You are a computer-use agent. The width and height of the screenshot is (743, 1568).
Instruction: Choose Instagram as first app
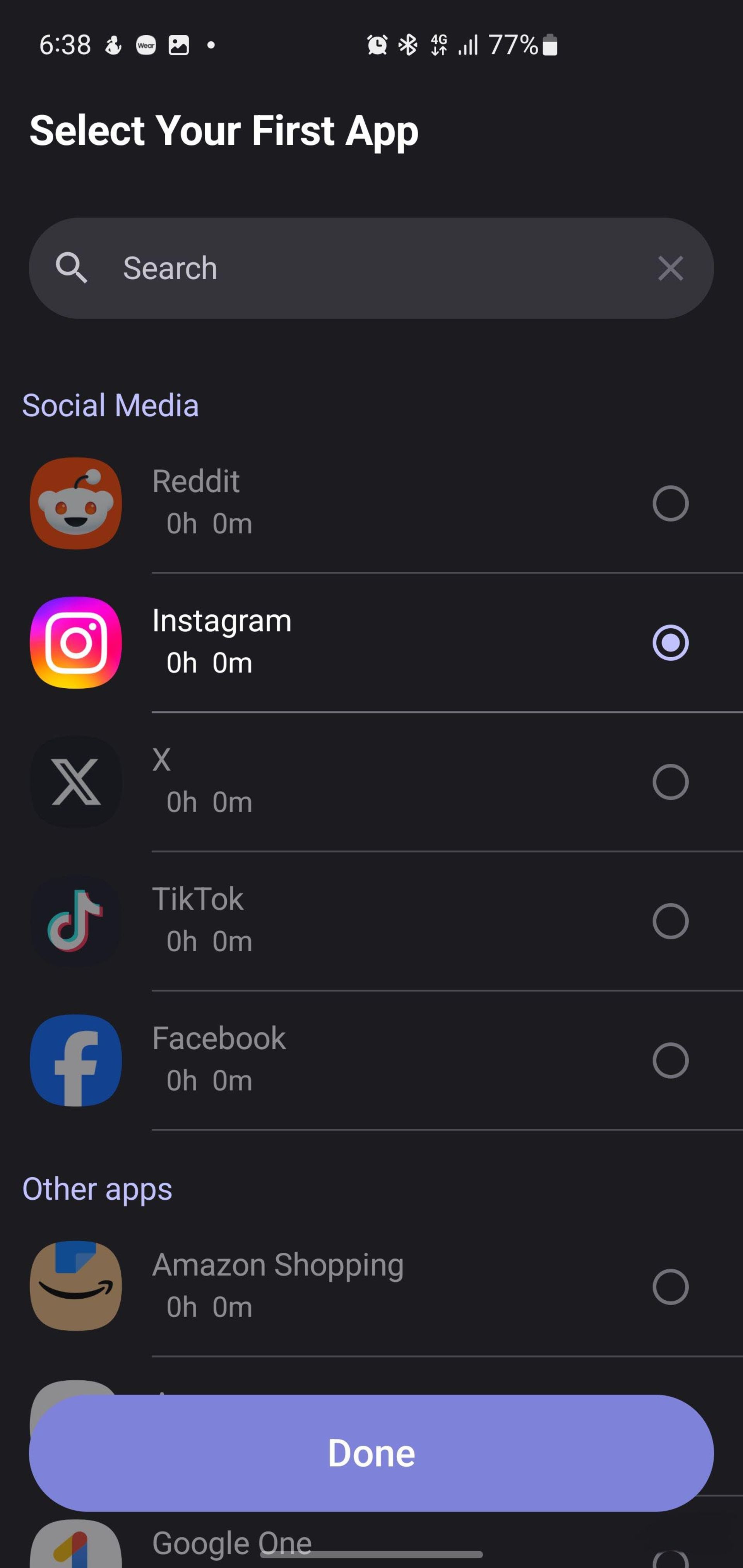pyautogui.click(x=670, y=643)
